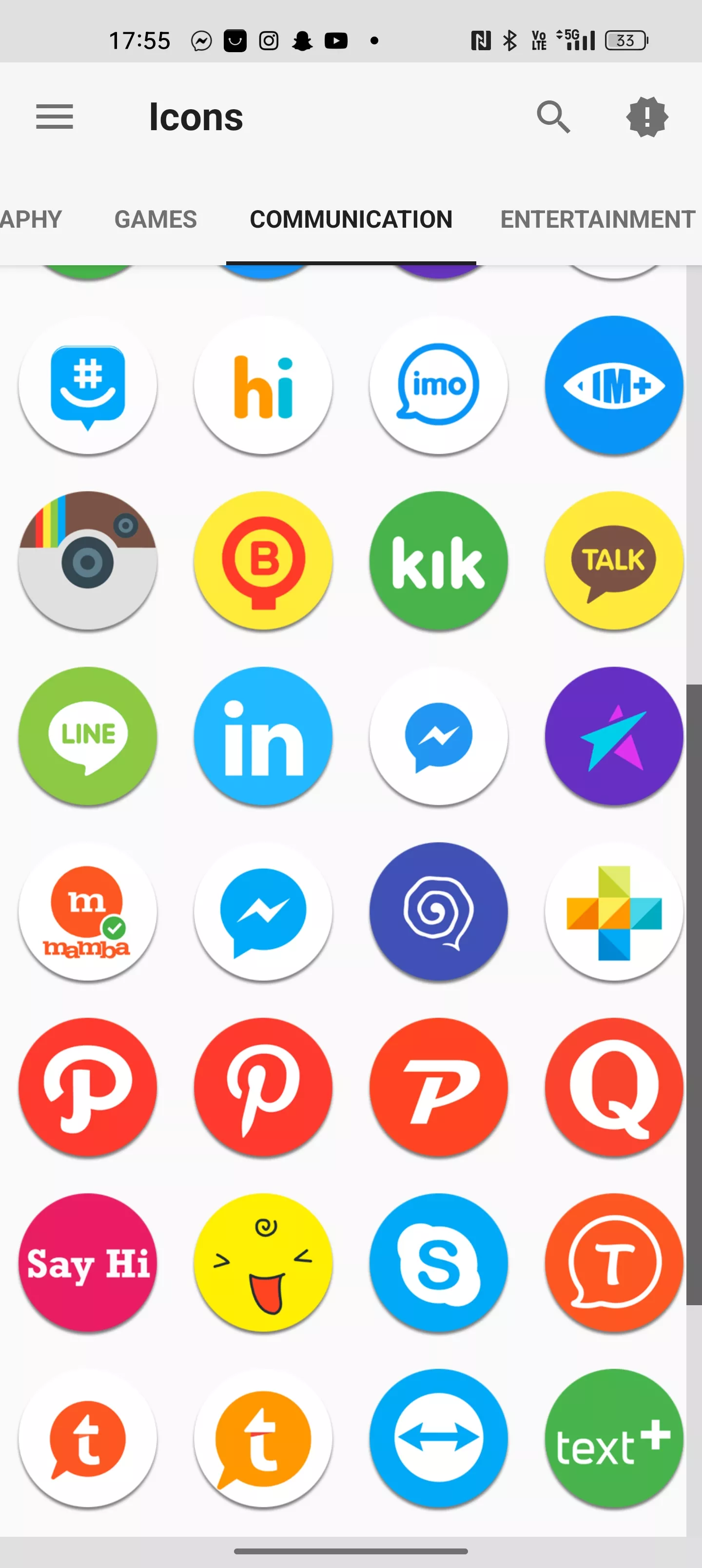Pick the yellow laughing face icon

[263, 1262]
